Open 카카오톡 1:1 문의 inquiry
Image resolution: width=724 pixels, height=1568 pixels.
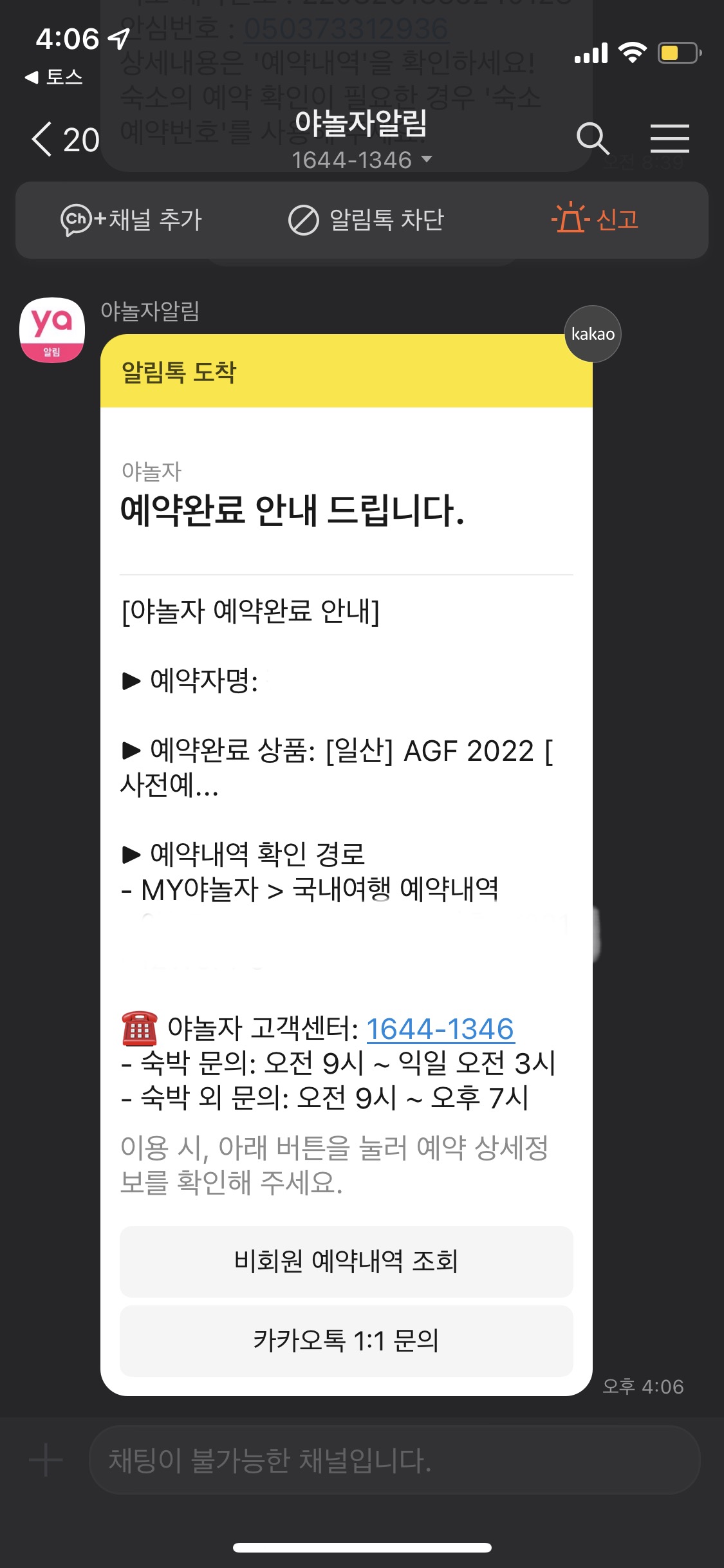(x=346, y=1341)
